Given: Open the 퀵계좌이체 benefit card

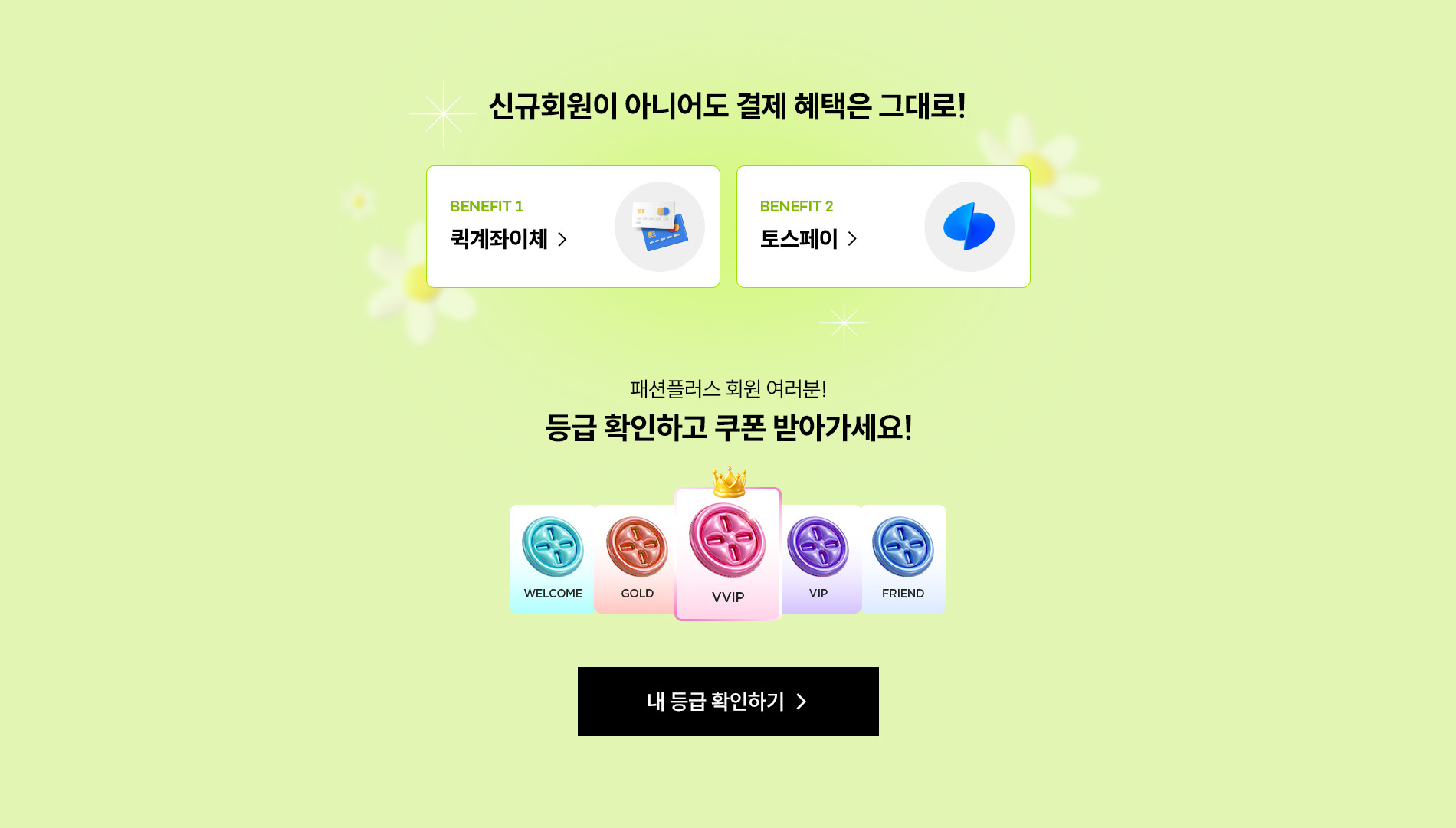Looking at the screenshot, I should [x=572, y=227].
